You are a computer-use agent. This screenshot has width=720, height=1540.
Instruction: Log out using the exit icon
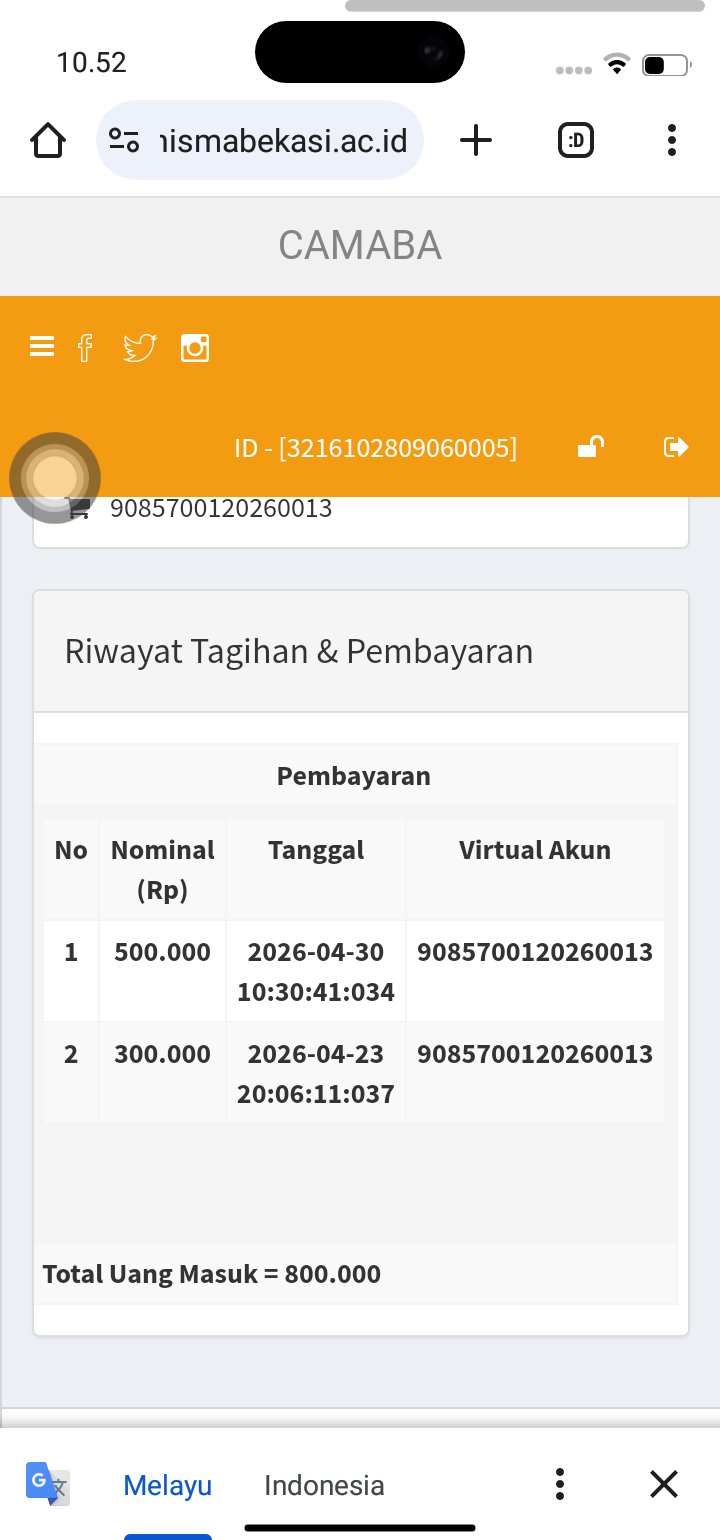[x=677, y=447]
